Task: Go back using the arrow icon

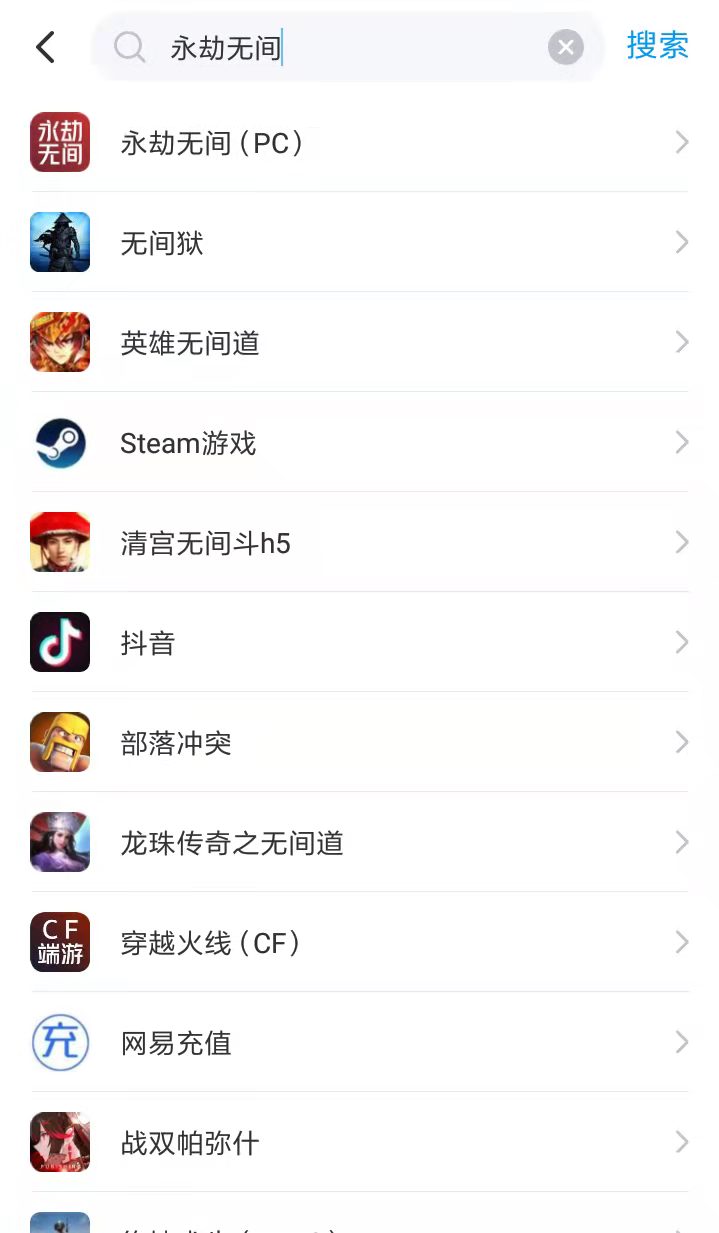Action: 45,47
